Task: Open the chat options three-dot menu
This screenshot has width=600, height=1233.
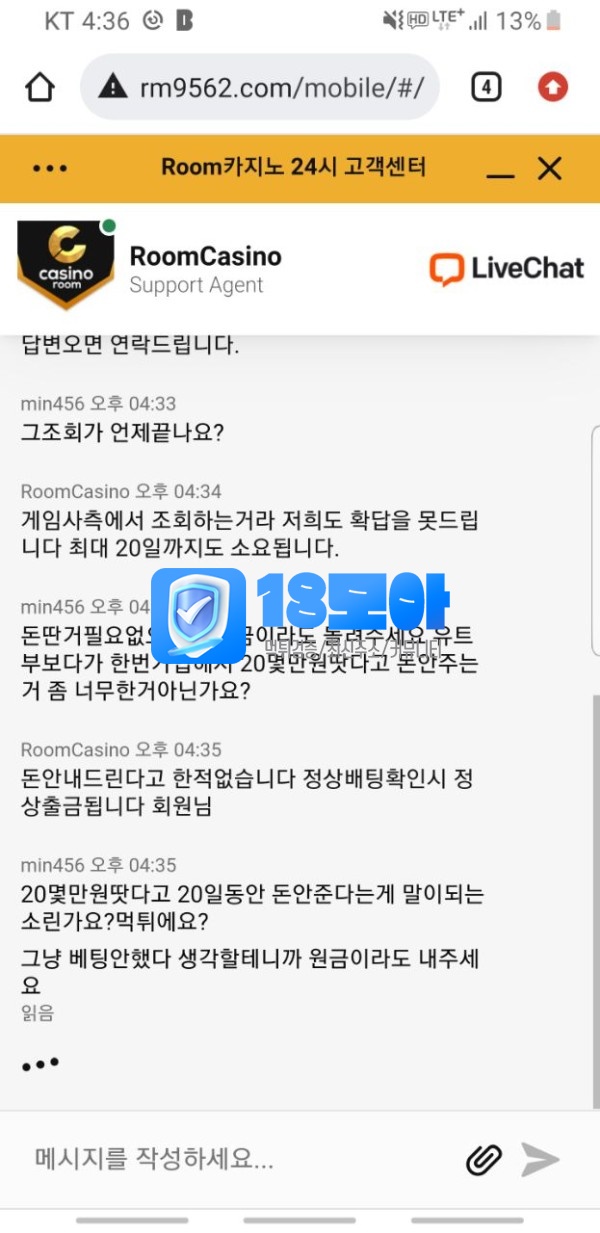Action: pos(50,168)
